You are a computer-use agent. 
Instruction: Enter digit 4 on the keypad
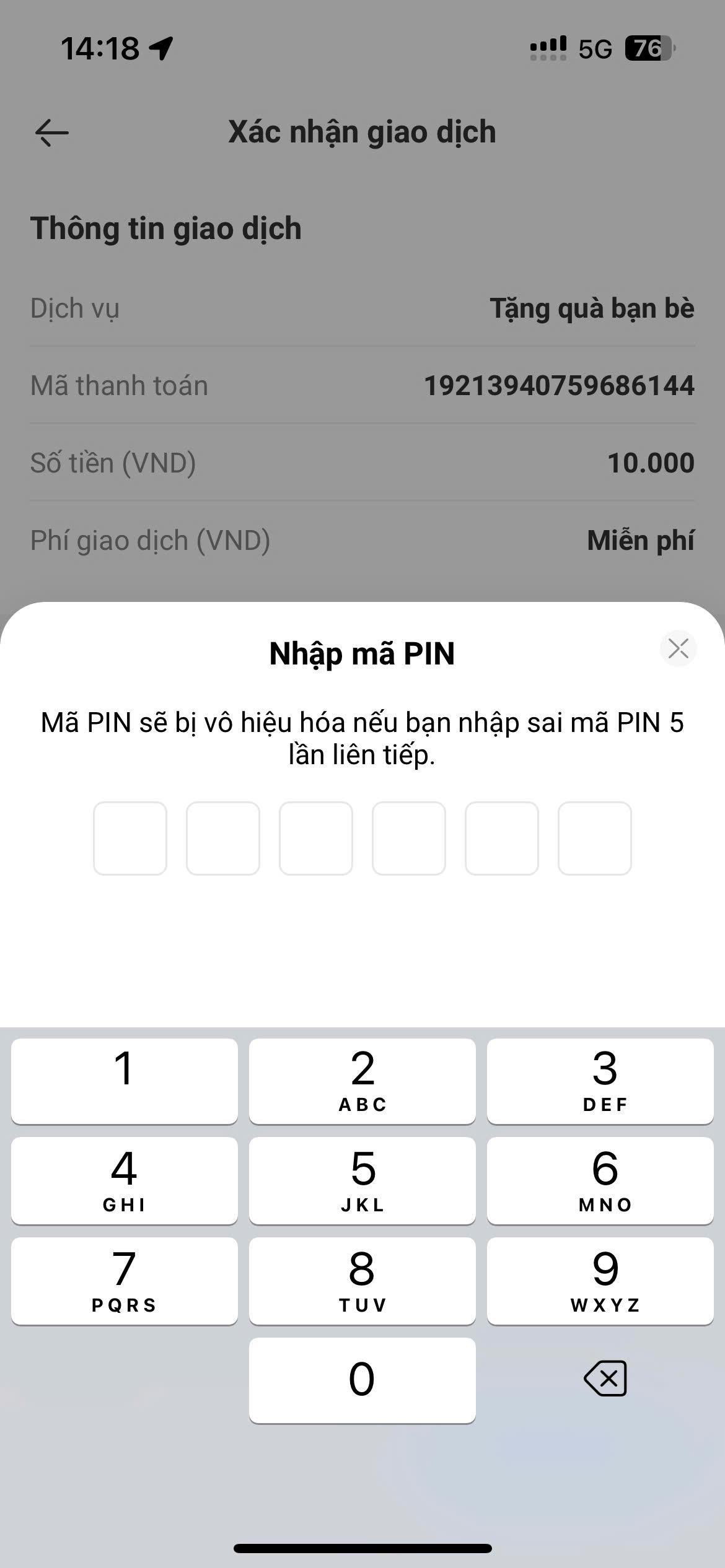pos(125,1180)
